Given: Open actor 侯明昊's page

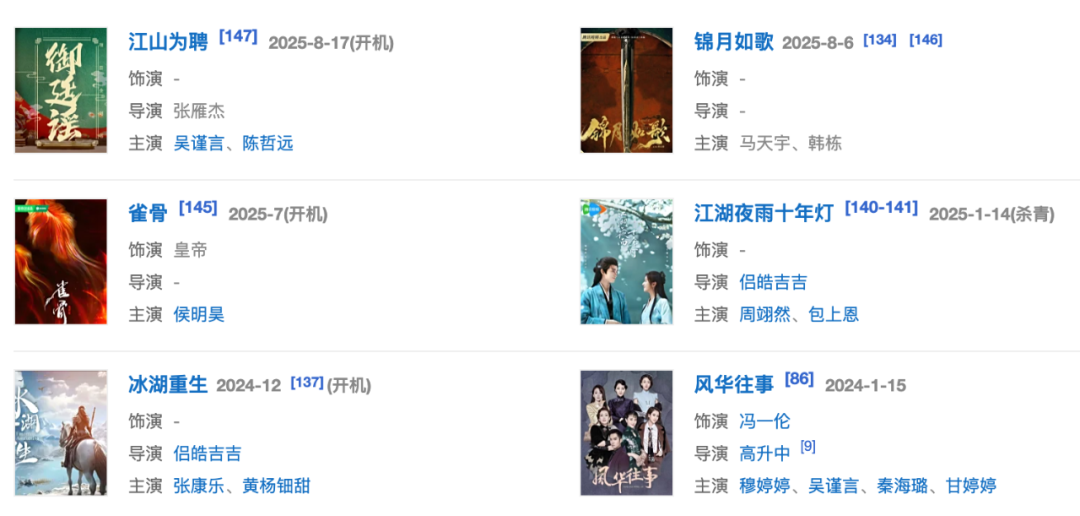Looking at the screenshot, I should tap(198, 314).
